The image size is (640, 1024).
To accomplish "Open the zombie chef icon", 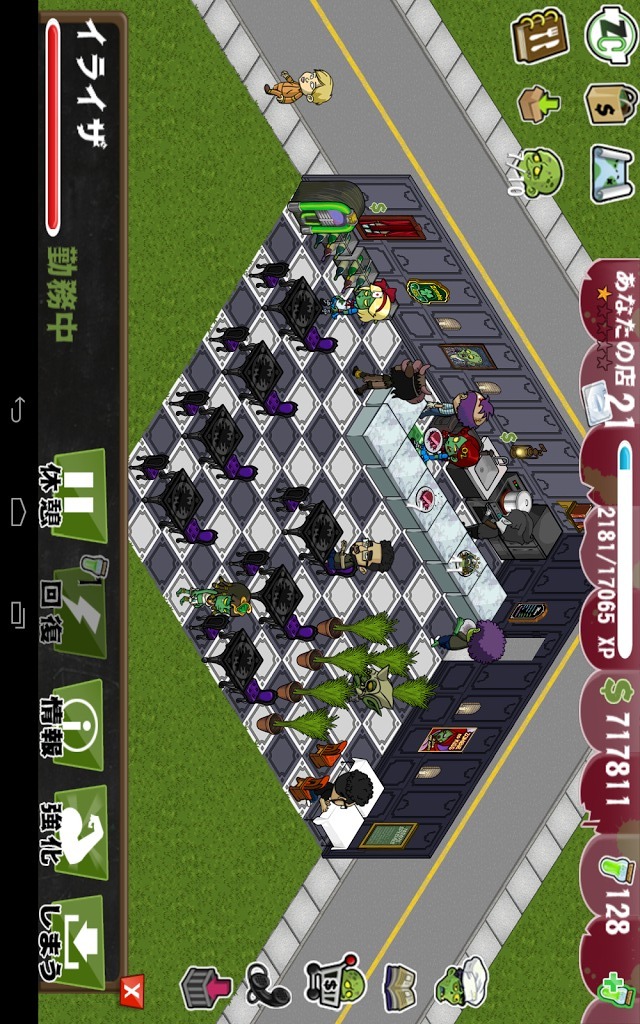I will click(x=461, y=984).
